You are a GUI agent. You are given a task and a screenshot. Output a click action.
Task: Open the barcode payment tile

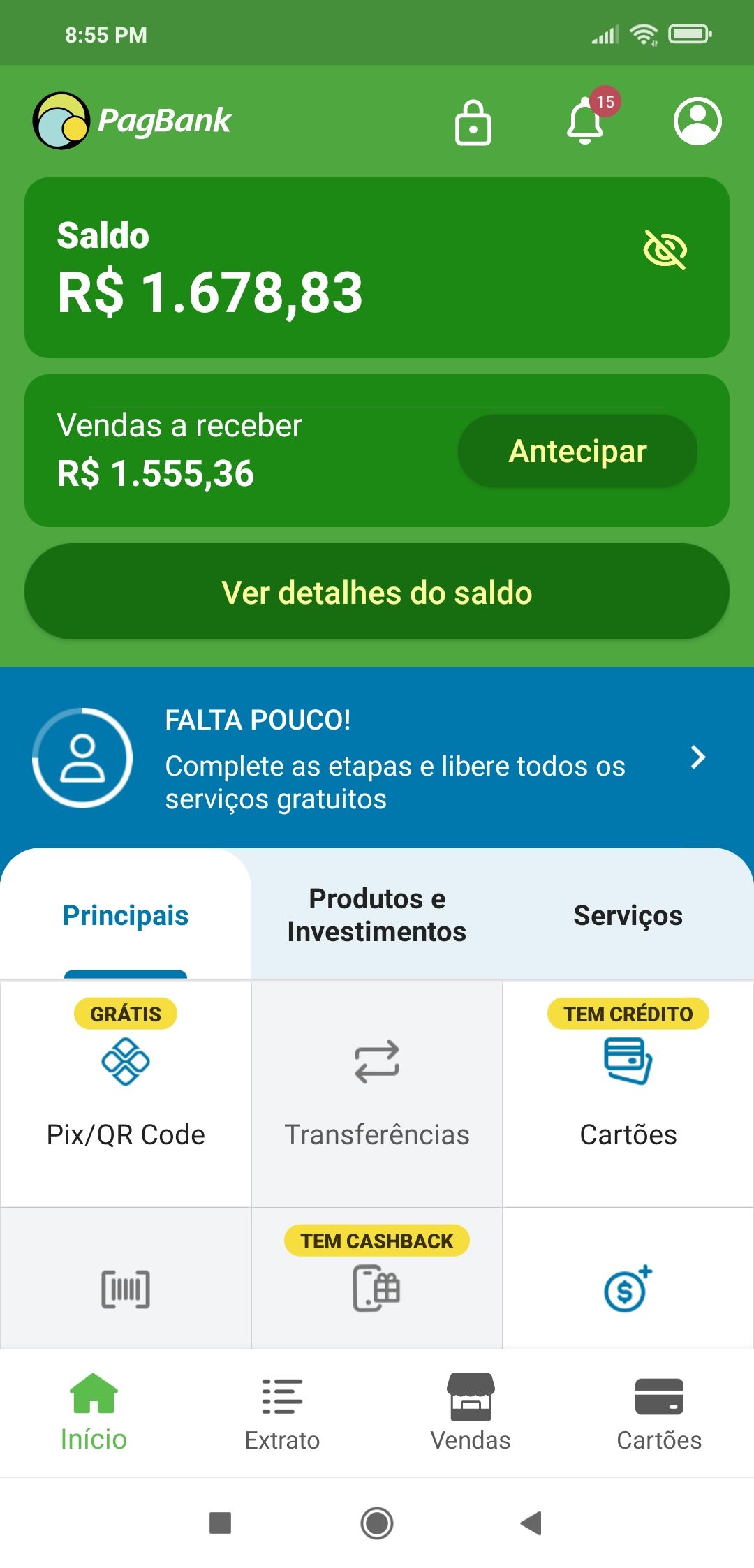click(x=126, y=1288)
